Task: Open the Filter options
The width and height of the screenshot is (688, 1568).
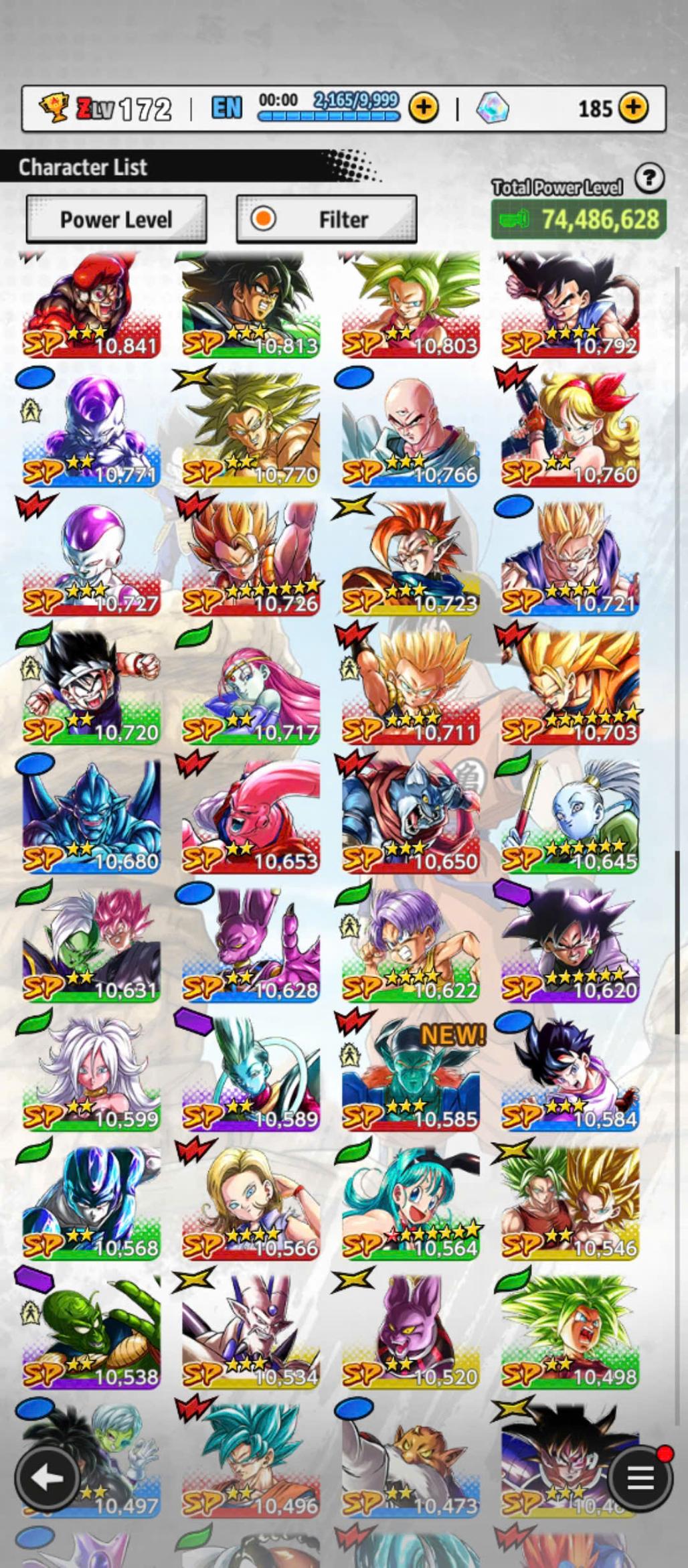Action: [x=327, y=220]
